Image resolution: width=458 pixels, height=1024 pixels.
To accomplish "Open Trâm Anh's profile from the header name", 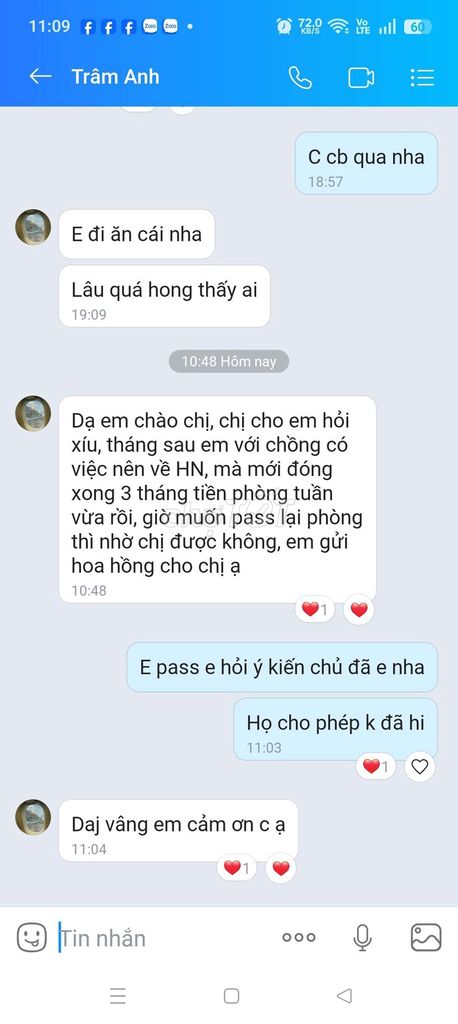I will click(x=115, y=77).
